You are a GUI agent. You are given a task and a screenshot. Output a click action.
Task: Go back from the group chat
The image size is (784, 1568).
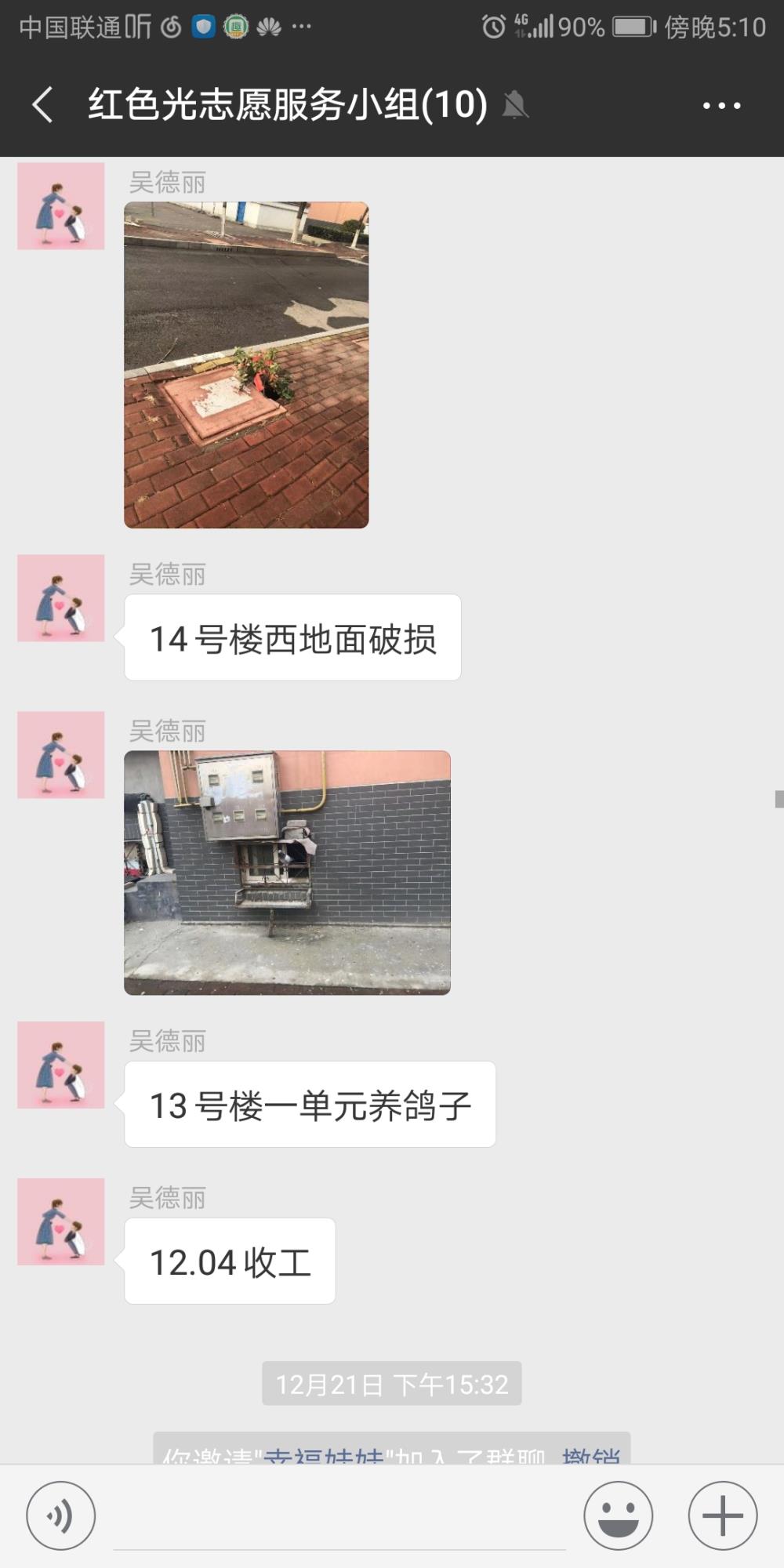(x=43, y=105)
